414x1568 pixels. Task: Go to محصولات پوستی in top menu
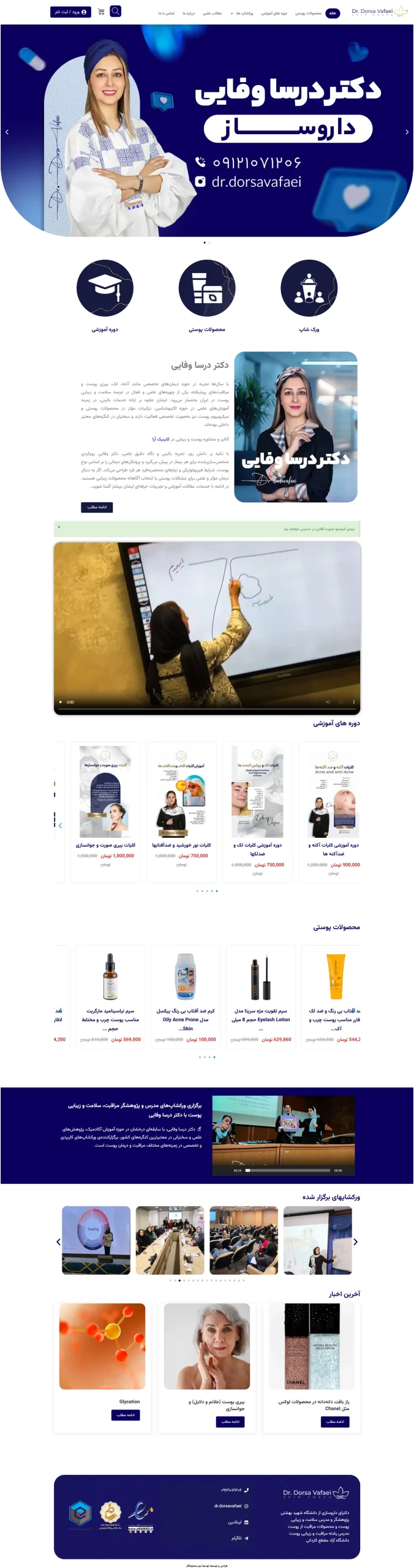coord(308,13)
